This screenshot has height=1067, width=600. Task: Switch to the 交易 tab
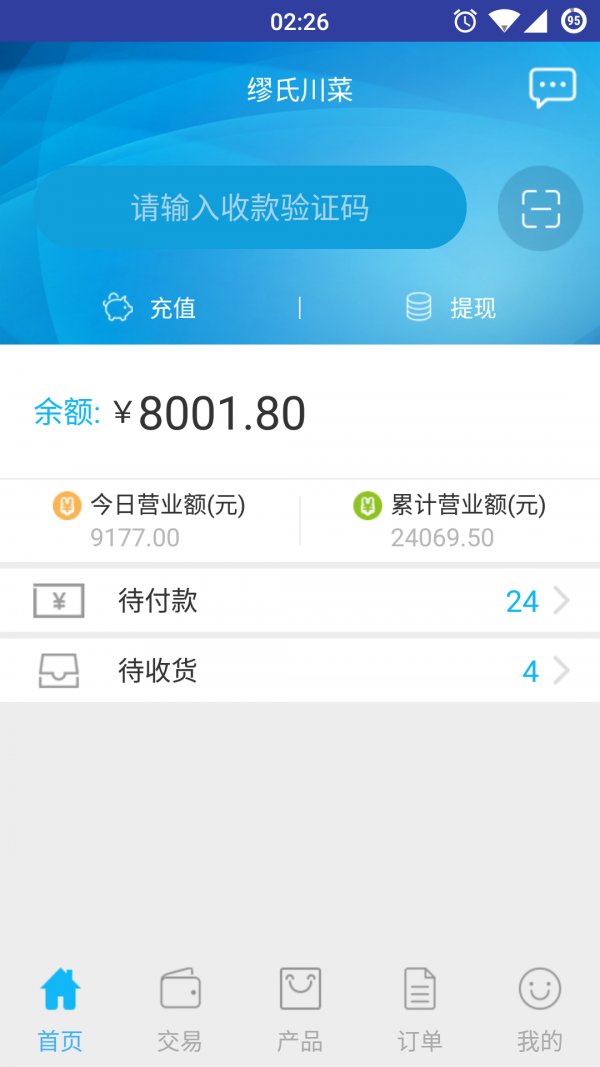(x=180, y=1008)
